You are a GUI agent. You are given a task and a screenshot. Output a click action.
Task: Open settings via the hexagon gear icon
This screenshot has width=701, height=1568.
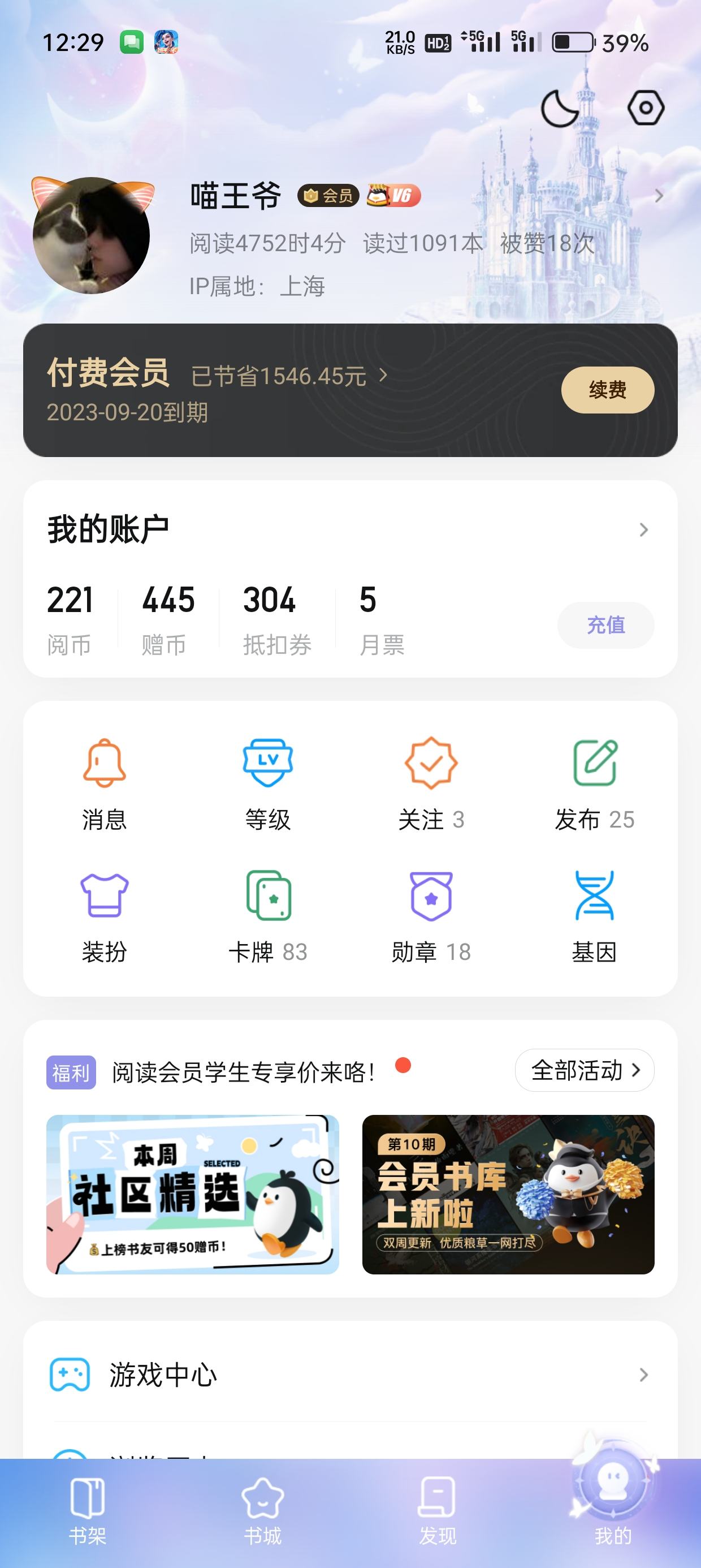(x=645, y=109)
